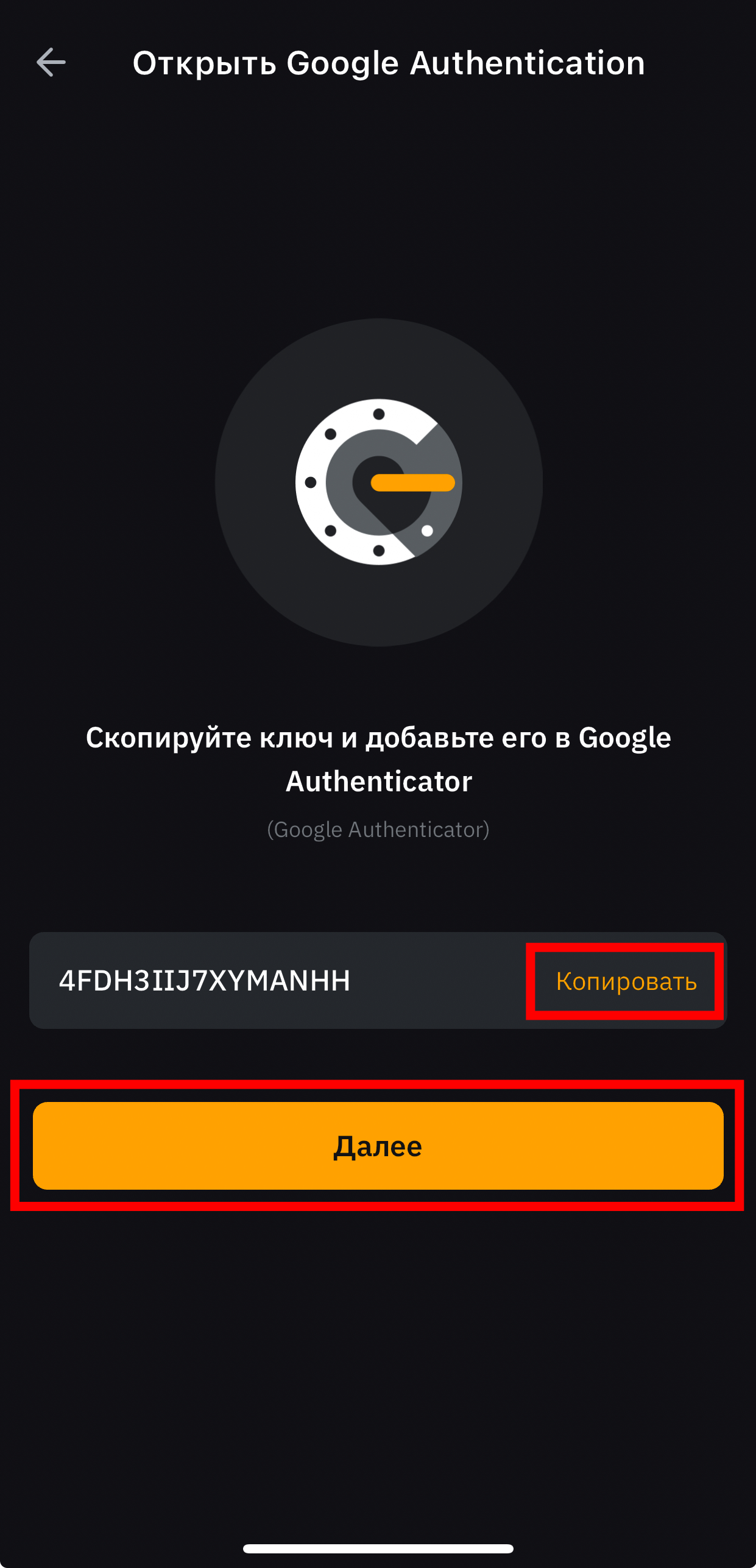
Task: Tap Копировать to copy the key
Action: pyautogui.click(x=626, y=981)
